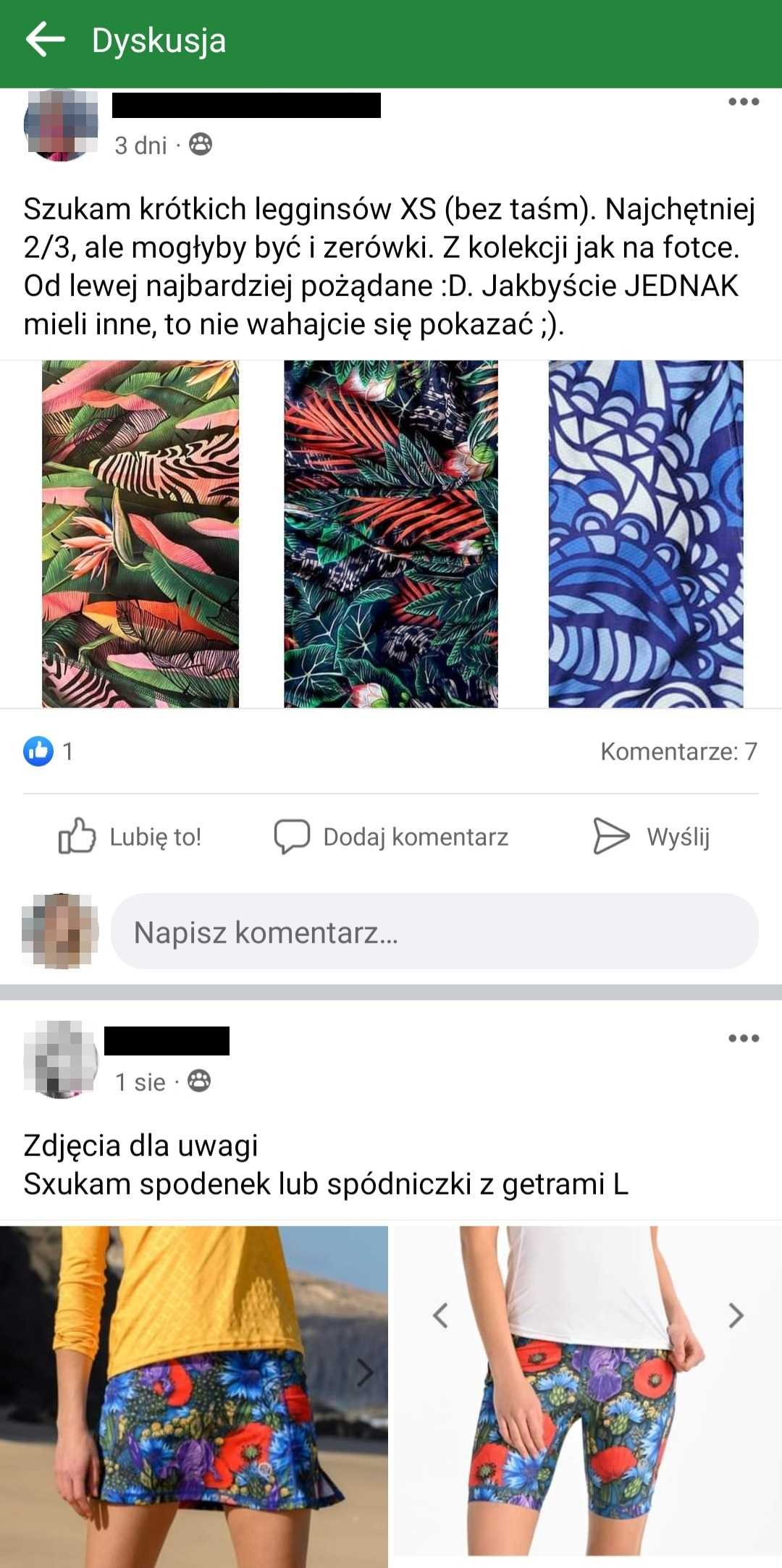View the 7 comments (Komentarze: 7)

pyautogui.click(x=678, y=751)
